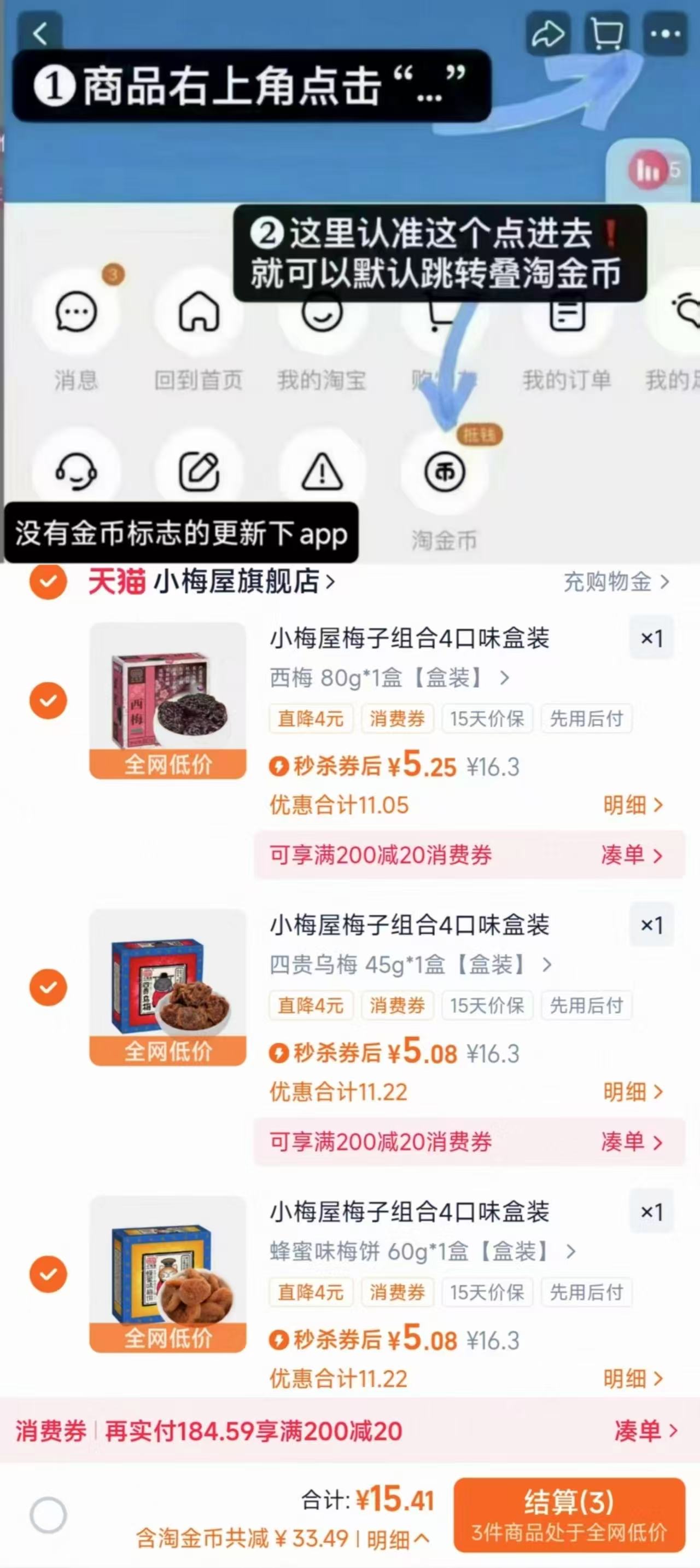Open the "..." more menu
This screenshot has height=1568, width=700.
pos(663,33)
